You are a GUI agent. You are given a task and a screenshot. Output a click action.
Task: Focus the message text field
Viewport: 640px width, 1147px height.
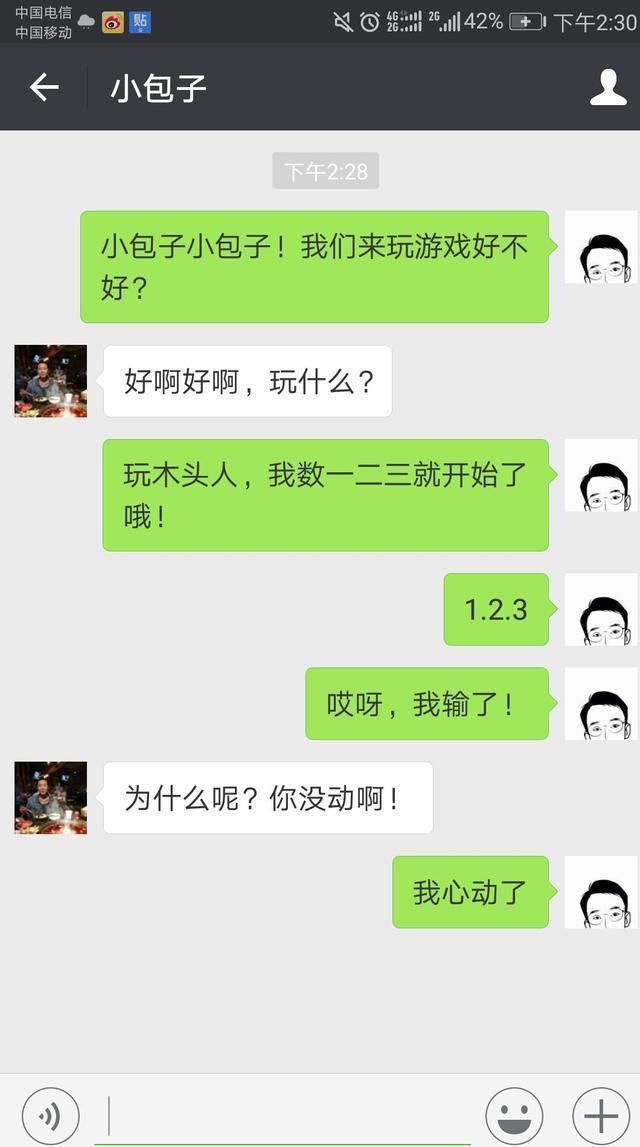tap(285, 1115)
